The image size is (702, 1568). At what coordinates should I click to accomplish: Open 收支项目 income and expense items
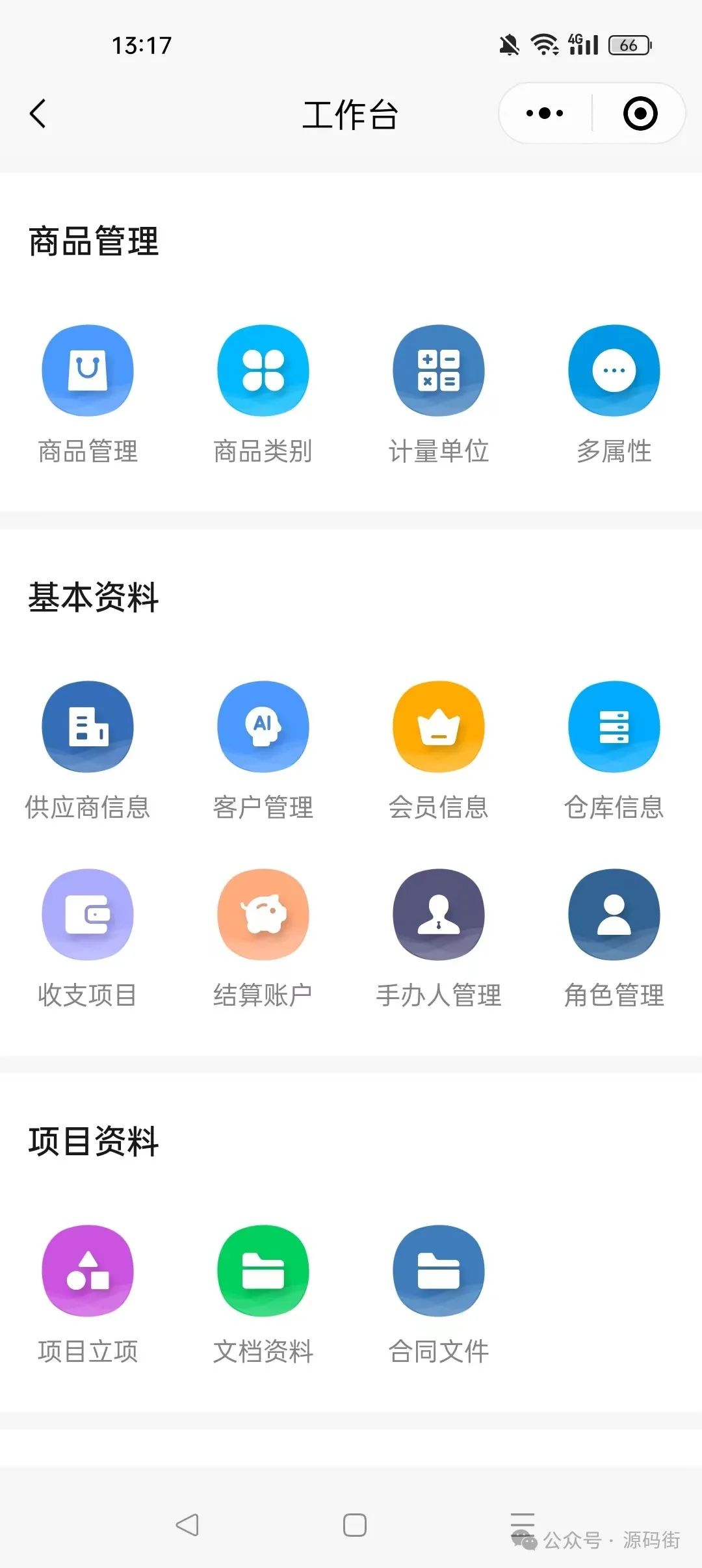click(x=88, y=915)
